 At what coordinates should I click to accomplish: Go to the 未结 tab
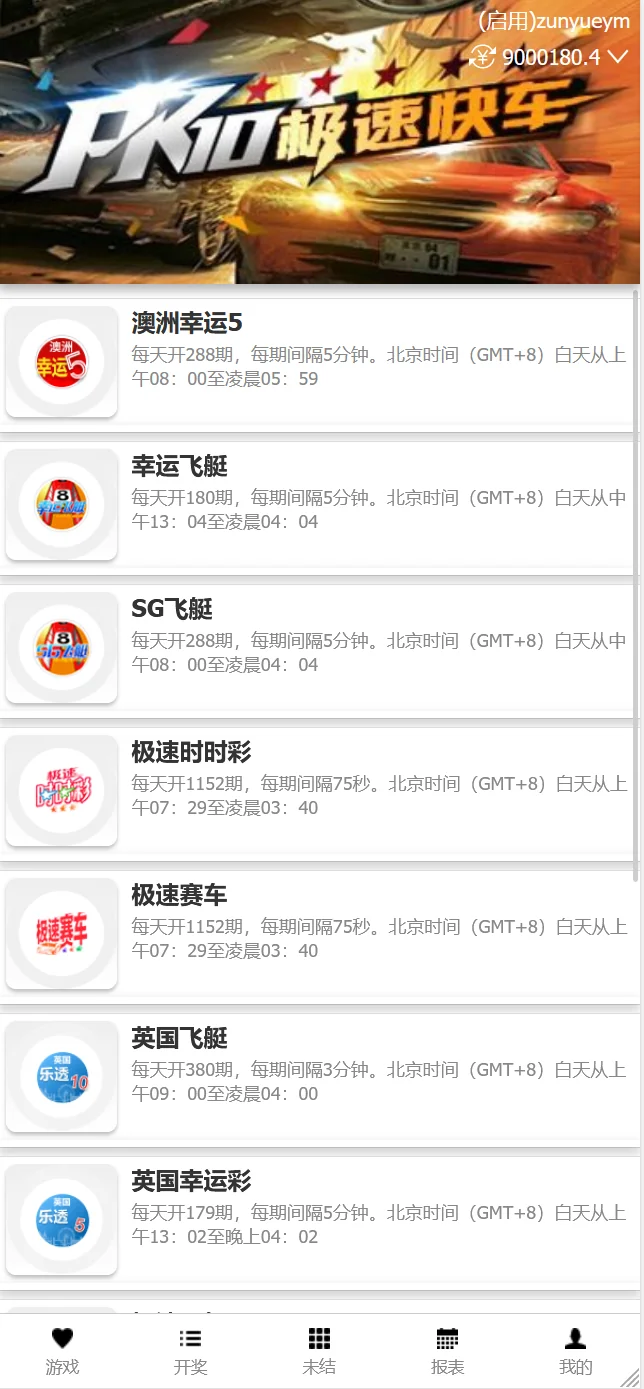pos(319,1351)
